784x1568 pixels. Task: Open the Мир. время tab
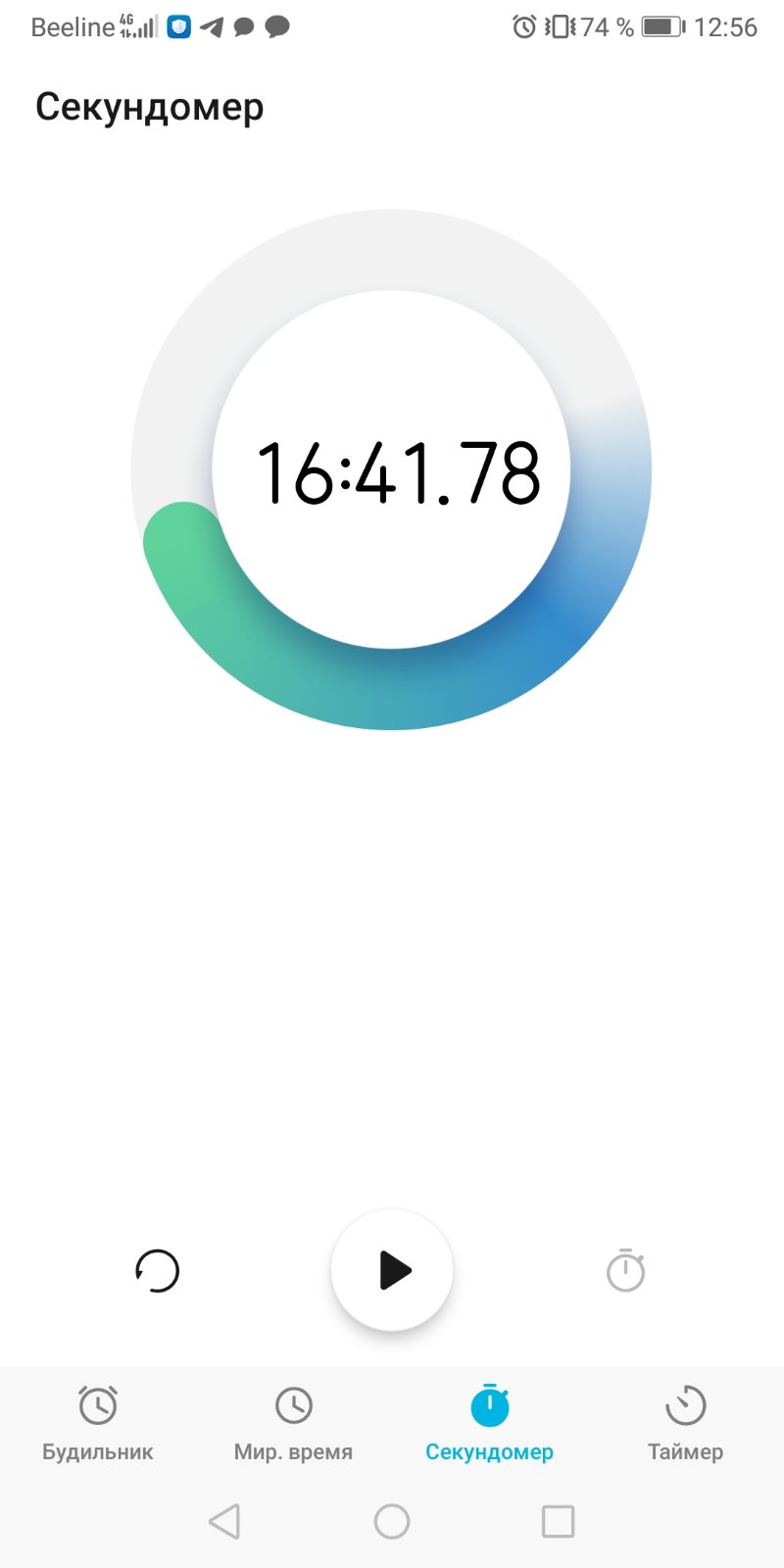tap(293, 1423)
